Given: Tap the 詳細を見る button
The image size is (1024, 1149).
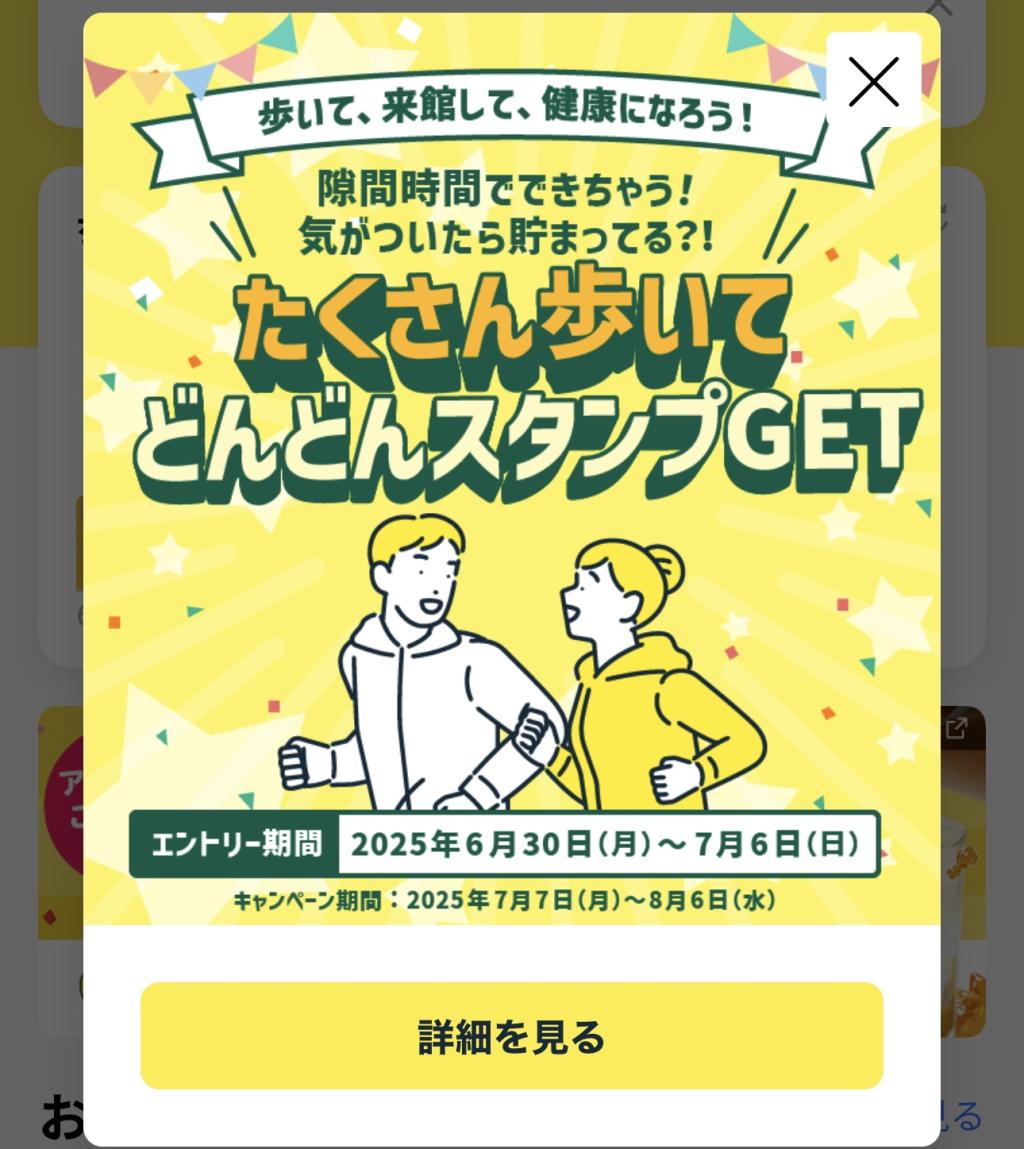Looking at the screenshot, I should point(511,1036).
